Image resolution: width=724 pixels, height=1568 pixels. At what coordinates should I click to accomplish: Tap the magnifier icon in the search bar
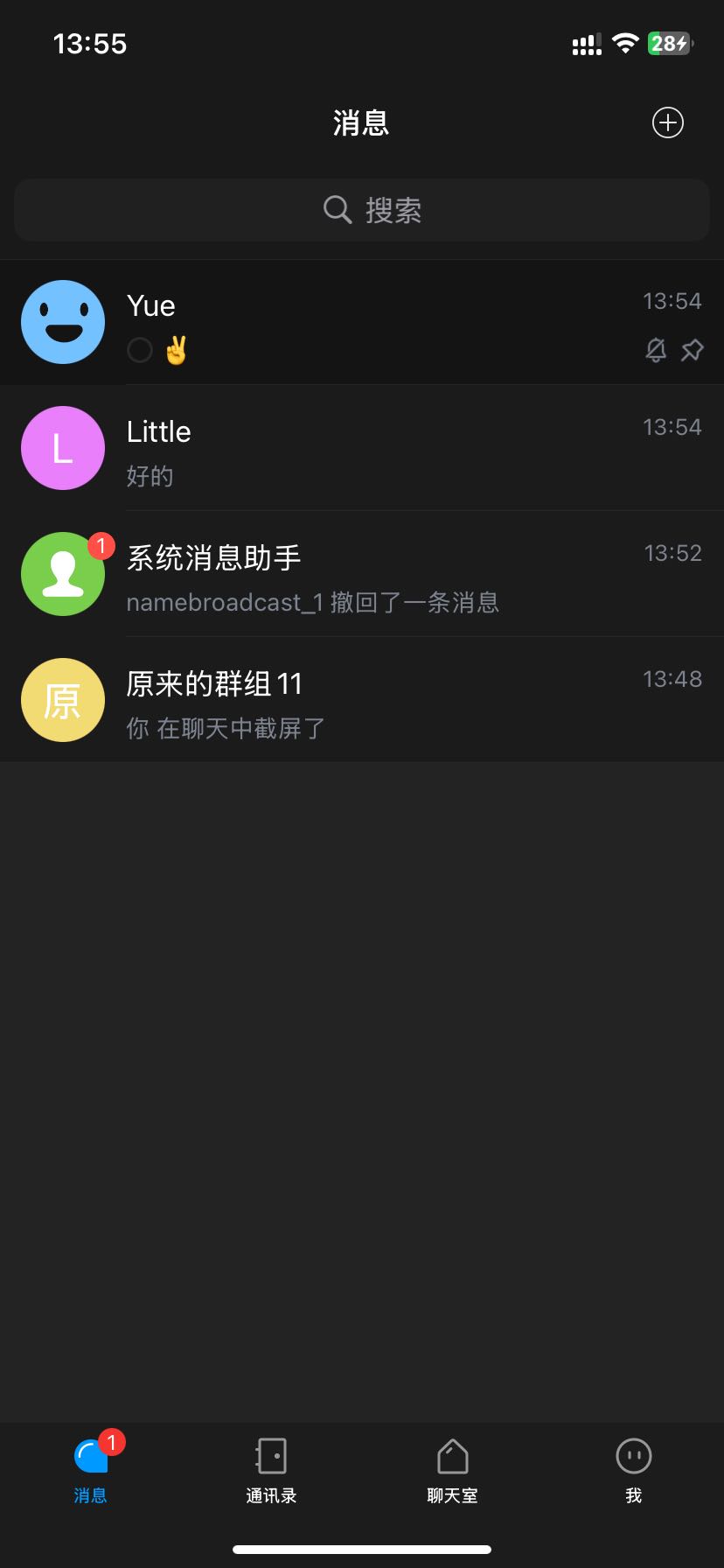pos(337,210)
